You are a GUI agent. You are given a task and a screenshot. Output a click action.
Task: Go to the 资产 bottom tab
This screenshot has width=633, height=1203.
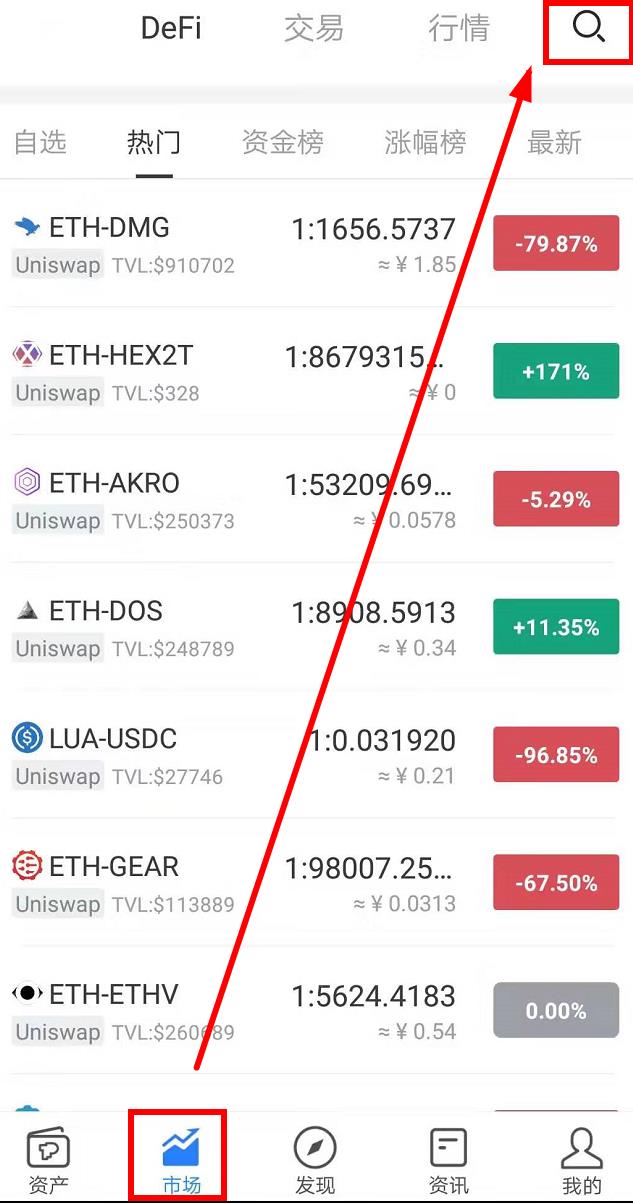(48, 1160)
